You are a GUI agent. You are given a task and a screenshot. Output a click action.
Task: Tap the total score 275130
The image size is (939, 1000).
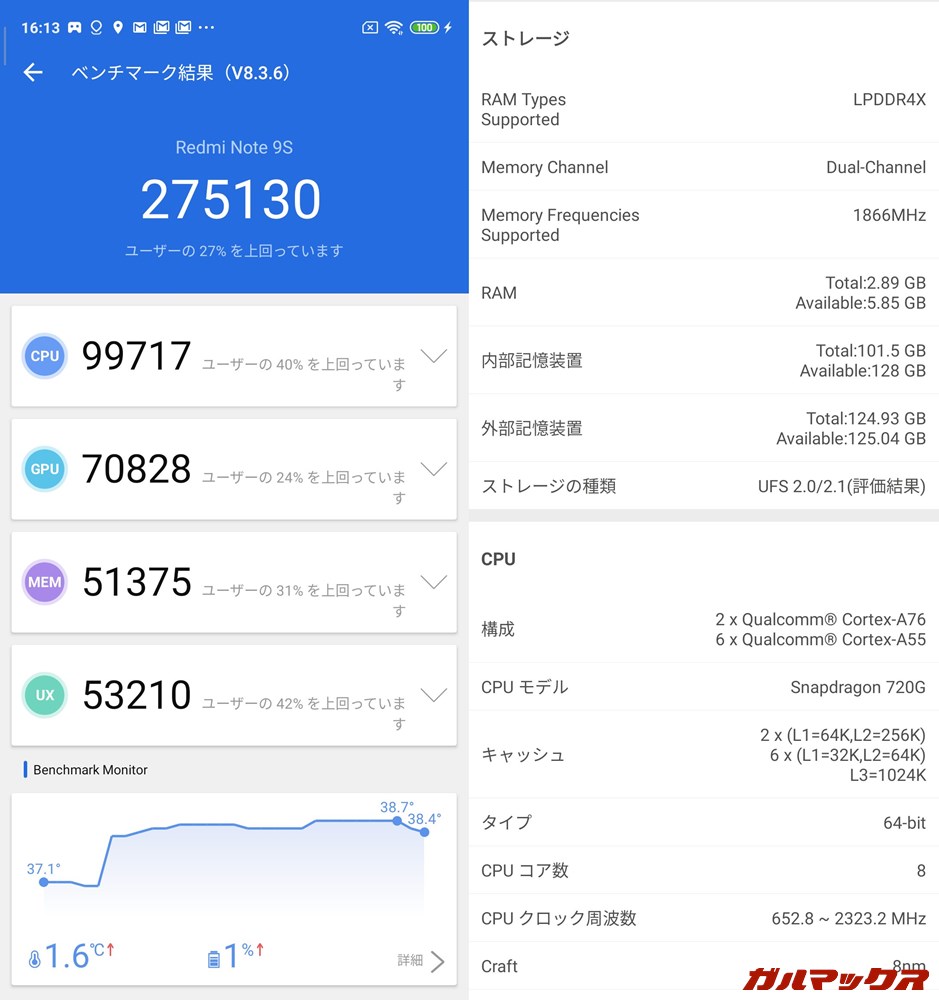click(x=232, y=200)
